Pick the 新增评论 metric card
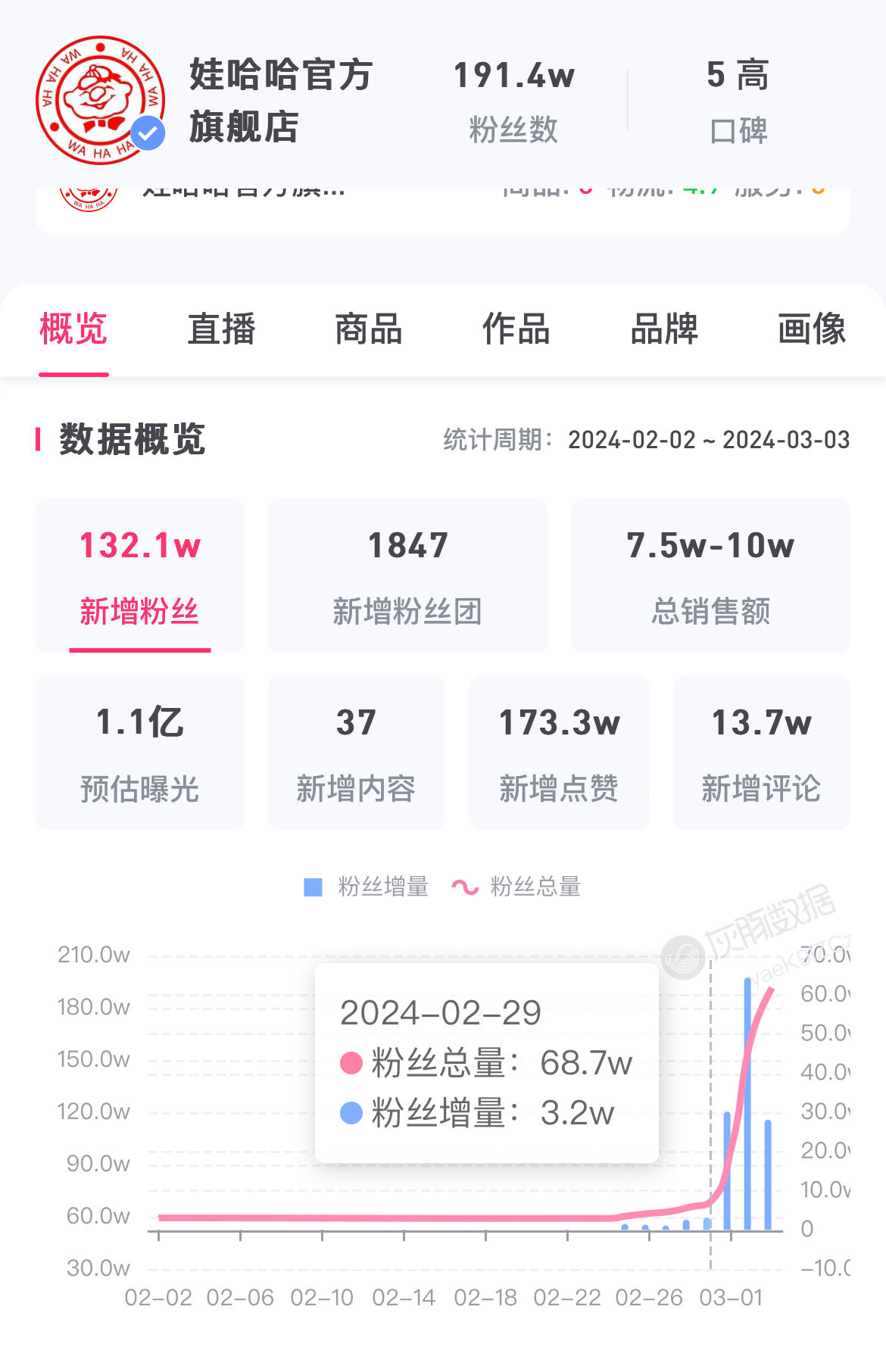This screenshot has width=886, height=1372. click(761, 753)
